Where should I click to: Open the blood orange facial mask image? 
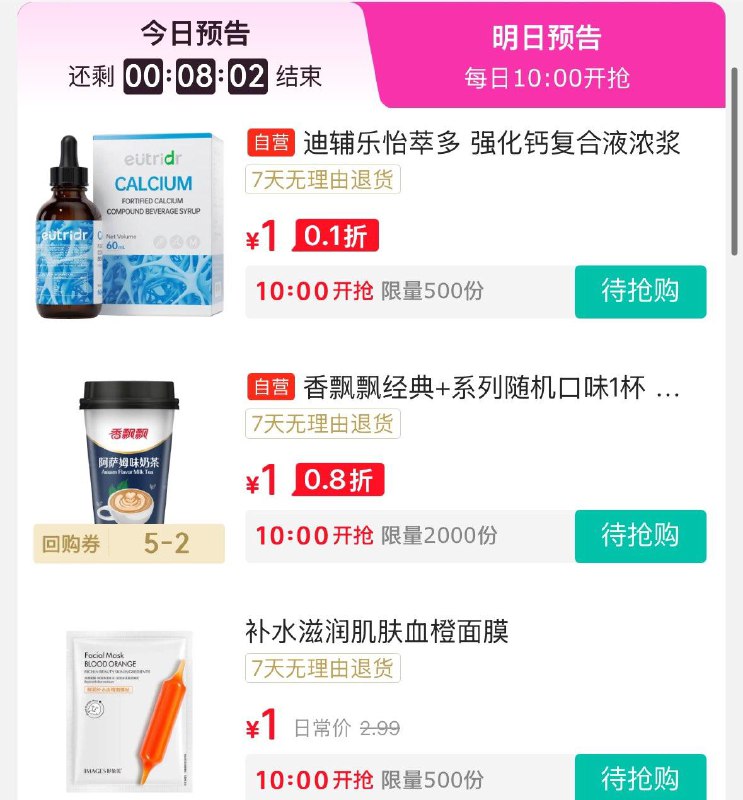tap(129, 710)
